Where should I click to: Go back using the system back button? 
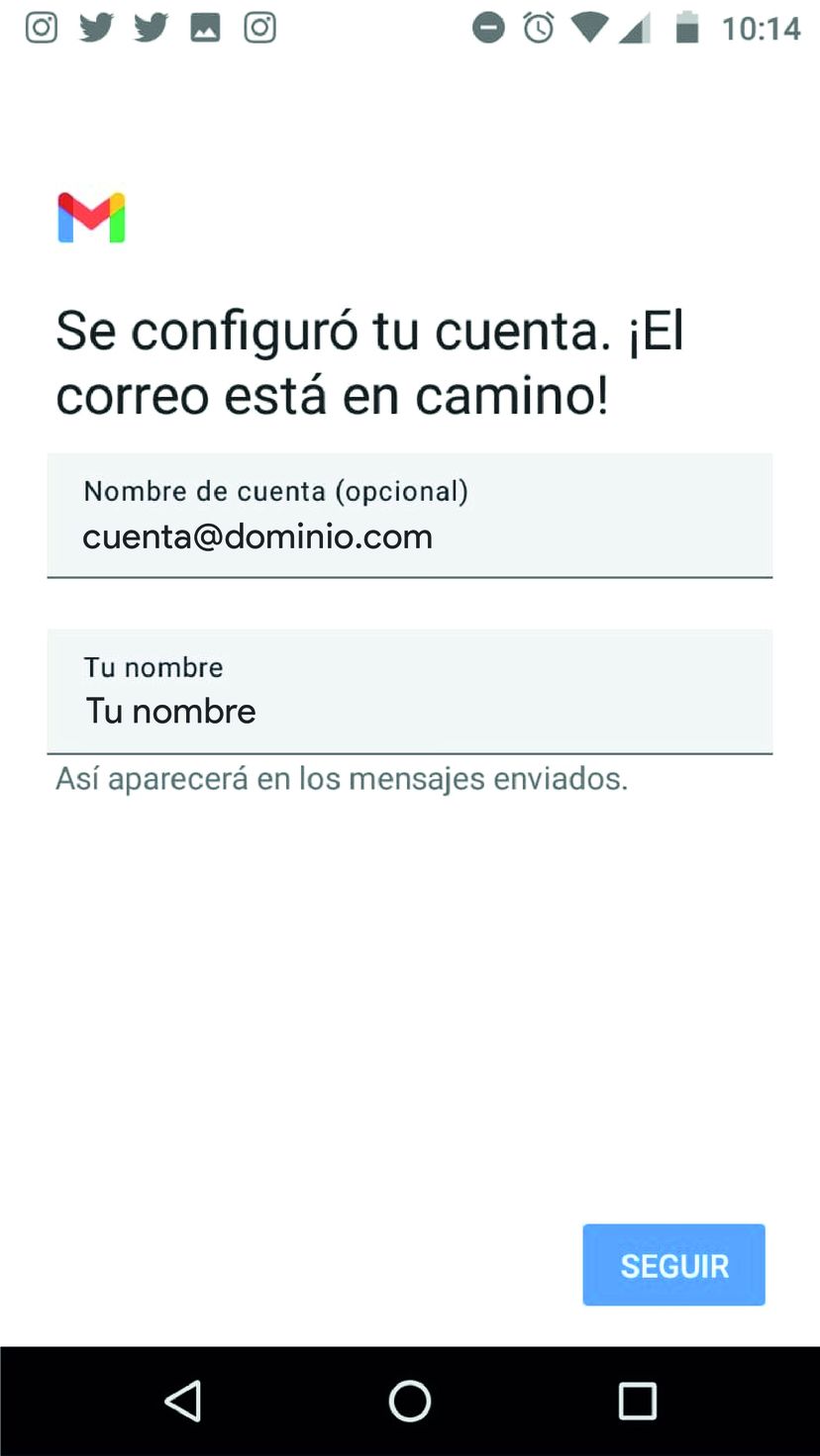click(183, 1401)
